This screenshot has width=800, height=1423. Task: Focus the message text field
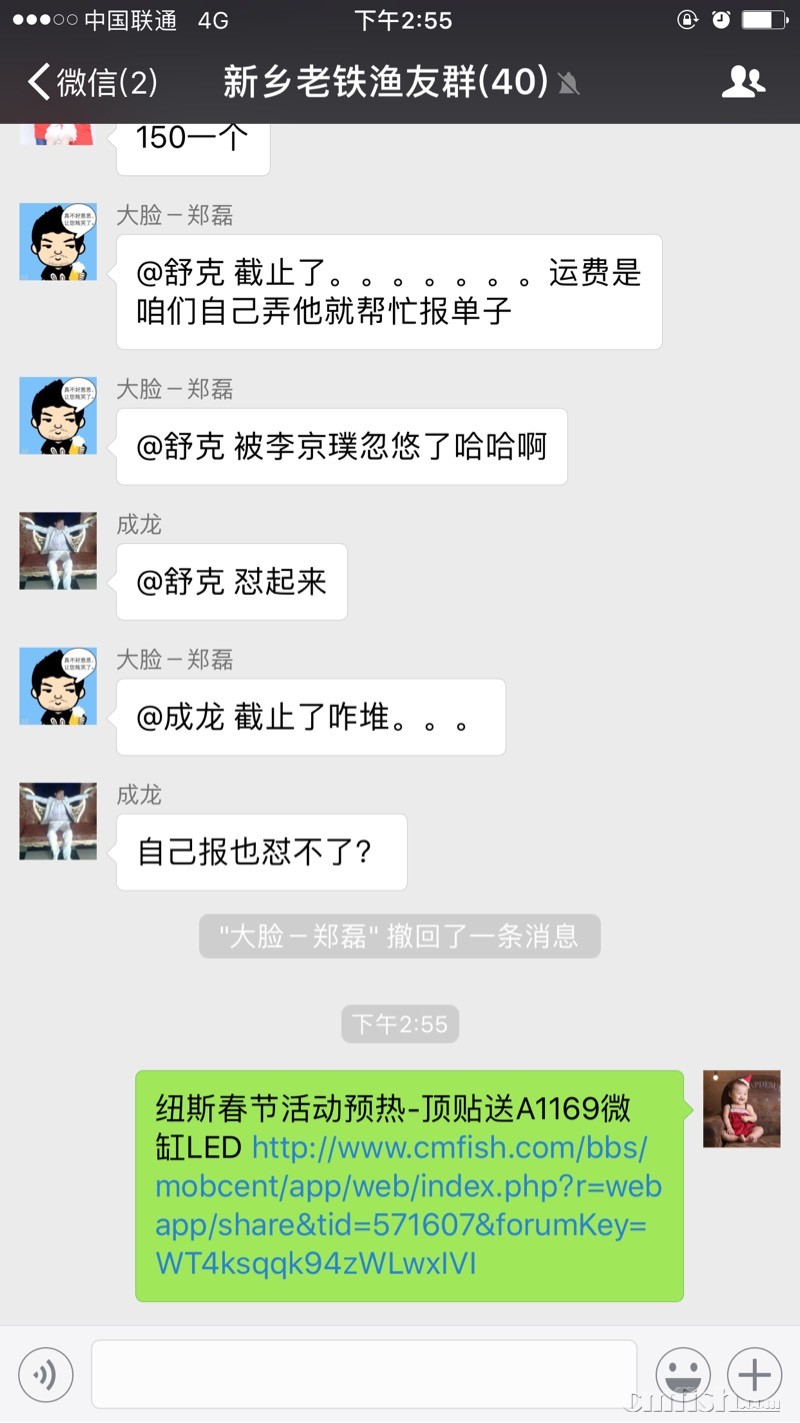(x=364, y=1375)
